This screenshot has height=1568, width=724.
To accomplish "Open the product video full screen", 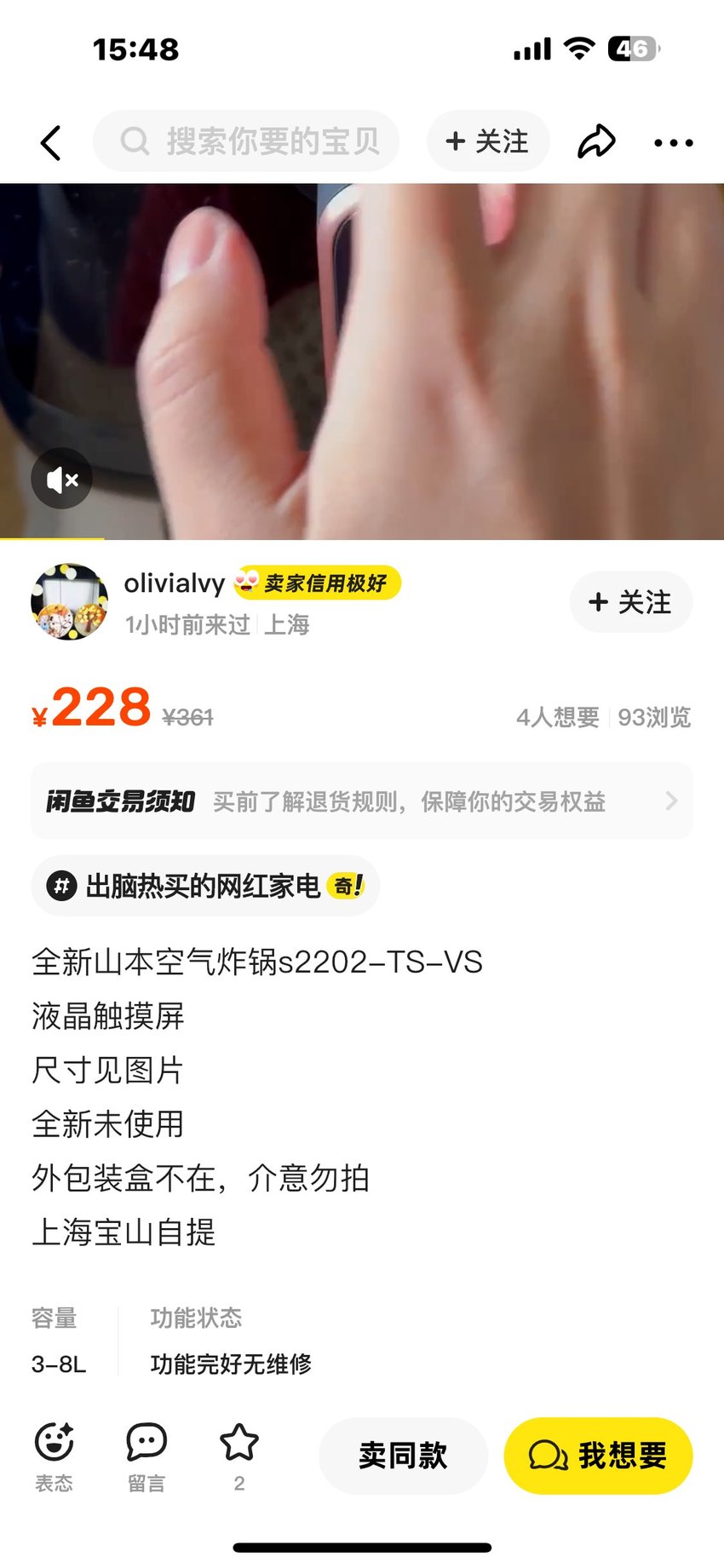I will [x=362, y=362].
